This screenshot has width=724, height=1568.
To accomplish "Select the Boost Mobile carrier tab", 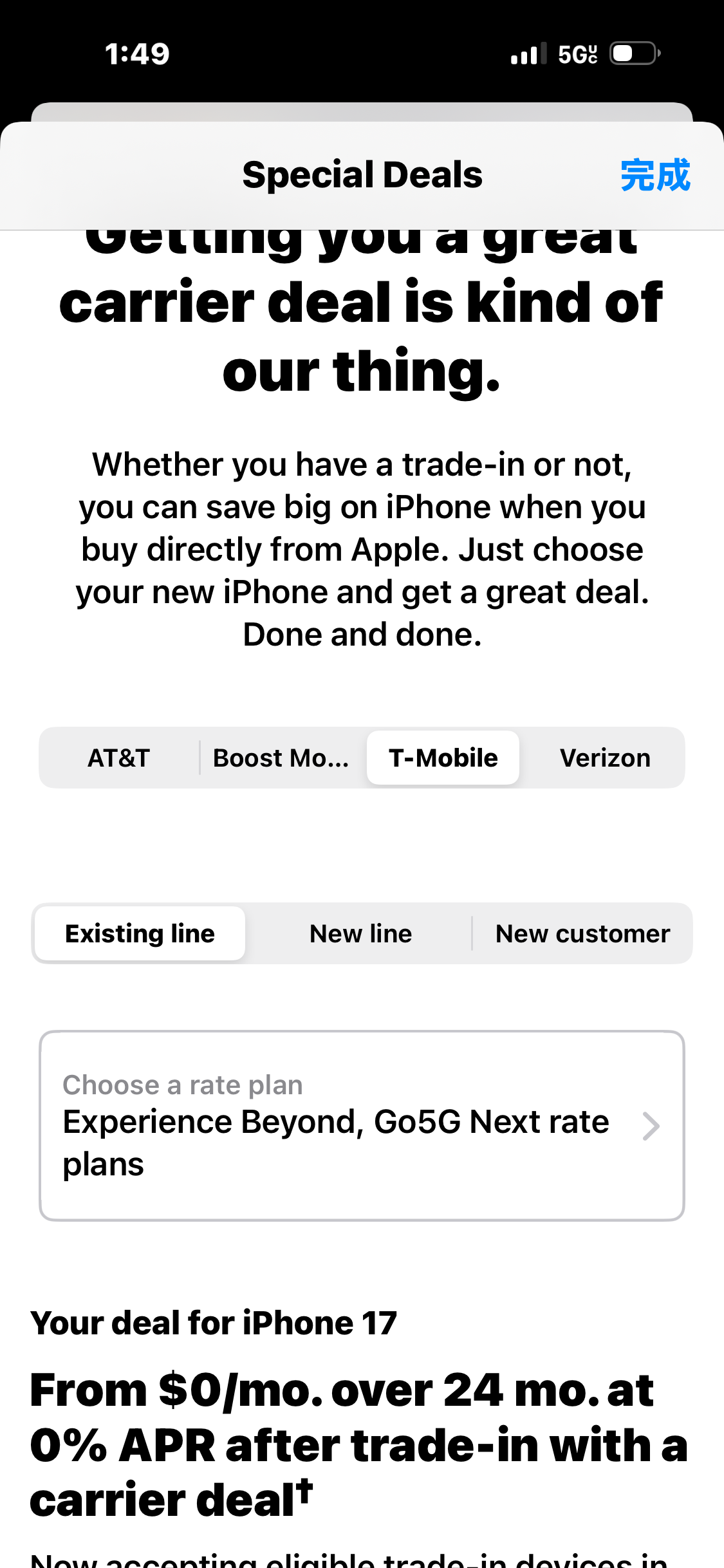I will coord(281,758).
